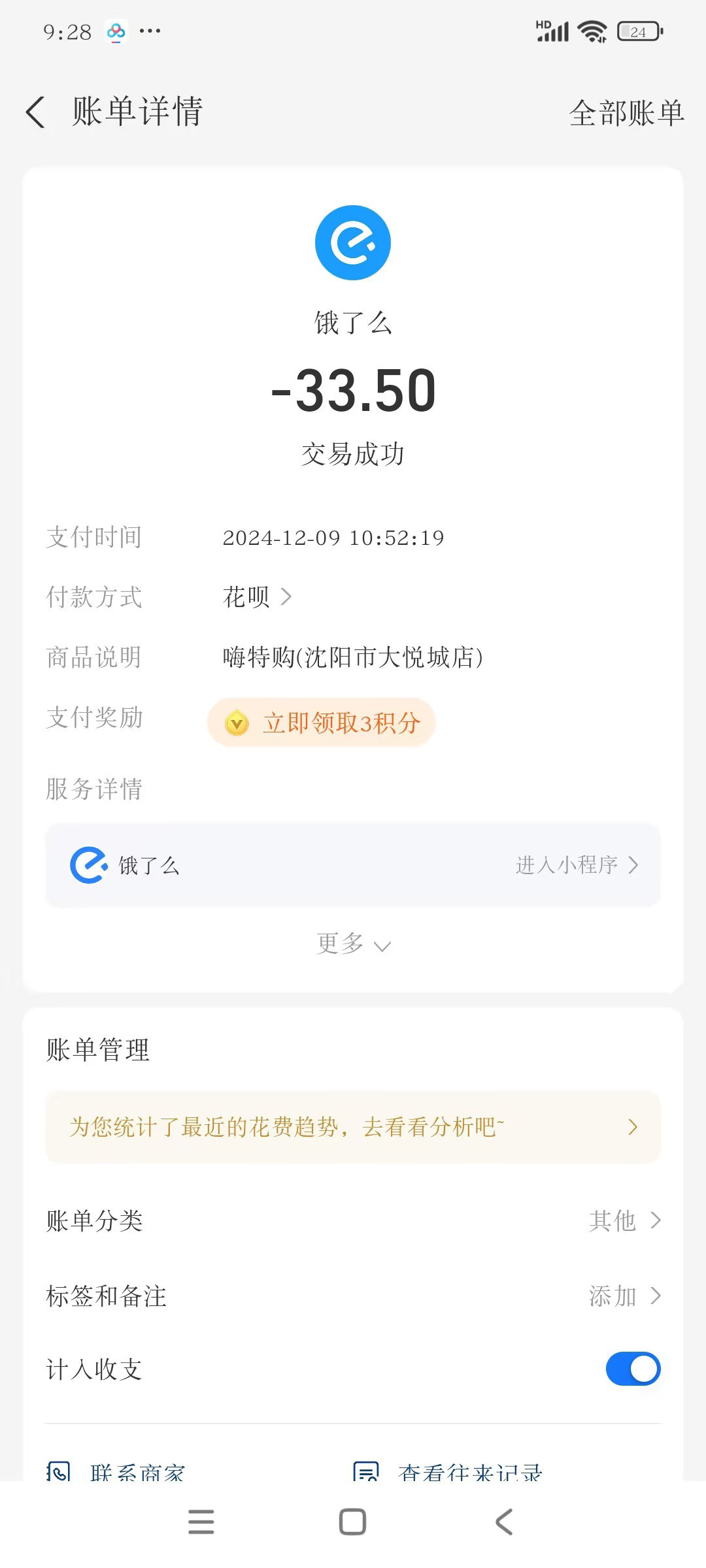The height and width of the screenshot is (1568, 706).
Task: Open 全部账单 list
Action: tap(626, 113)
